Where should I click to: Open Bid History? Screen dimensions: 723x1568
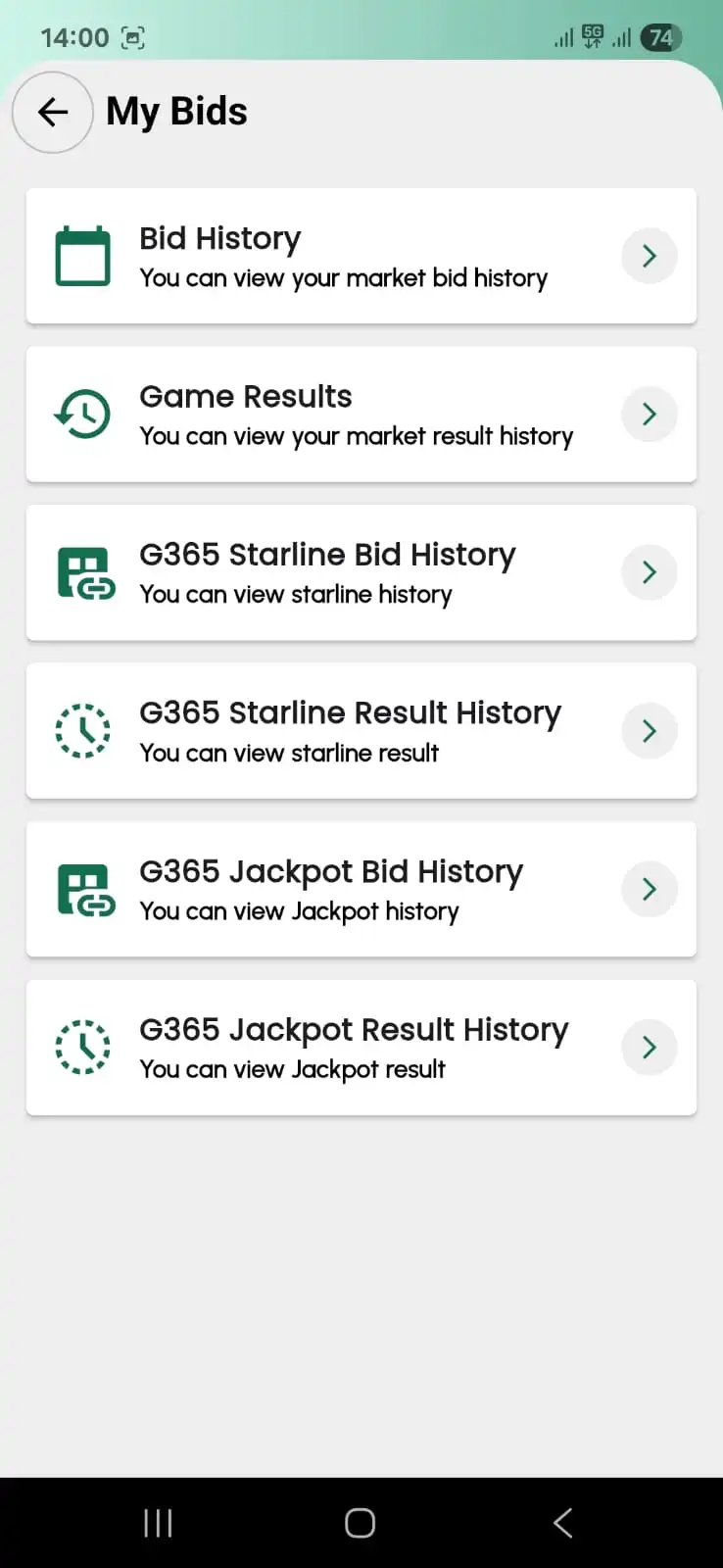(x=361, y=256)
